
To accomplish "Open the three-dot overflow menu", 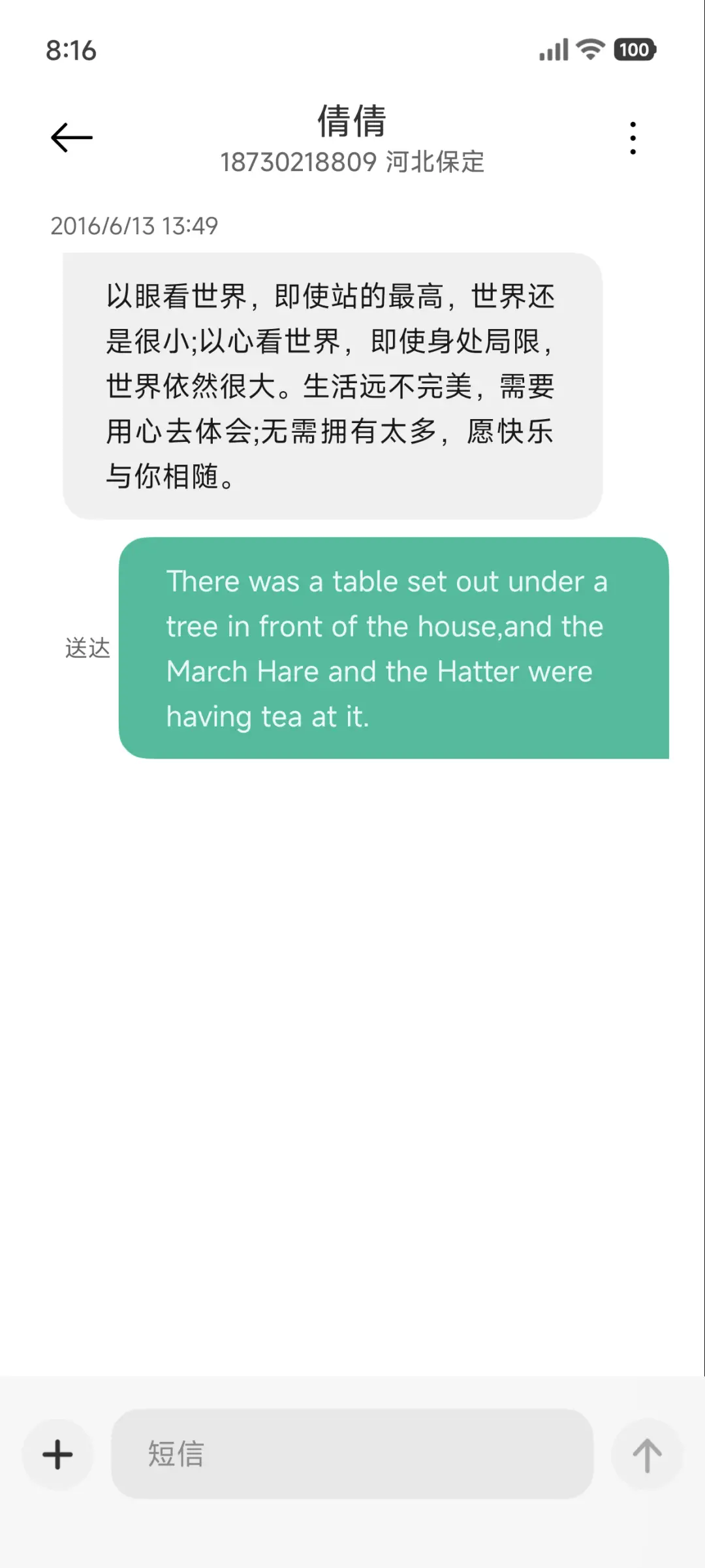I will point(632,137).
